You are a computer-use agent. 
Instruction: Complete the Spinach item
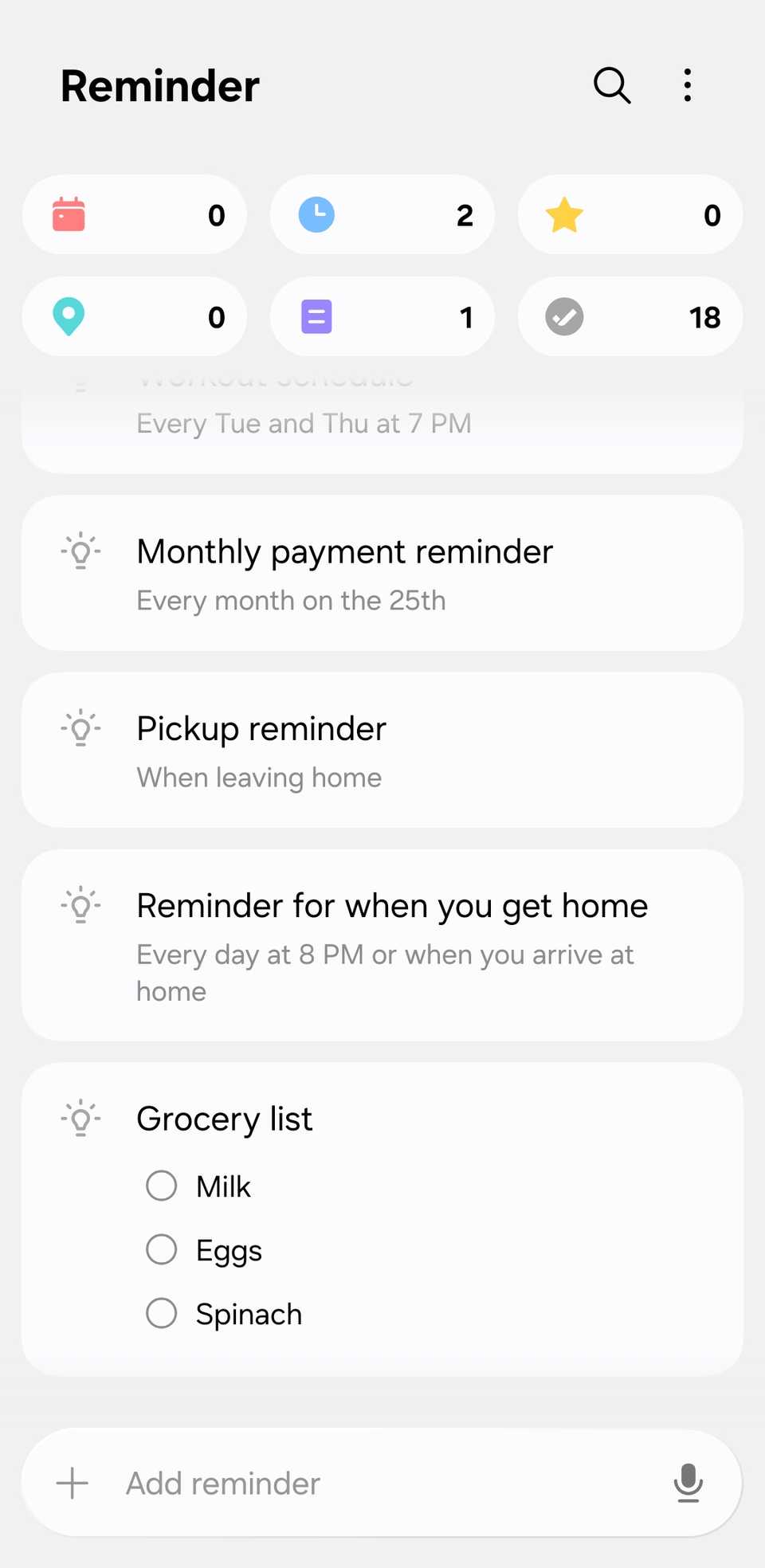(x=161, y=1313)
